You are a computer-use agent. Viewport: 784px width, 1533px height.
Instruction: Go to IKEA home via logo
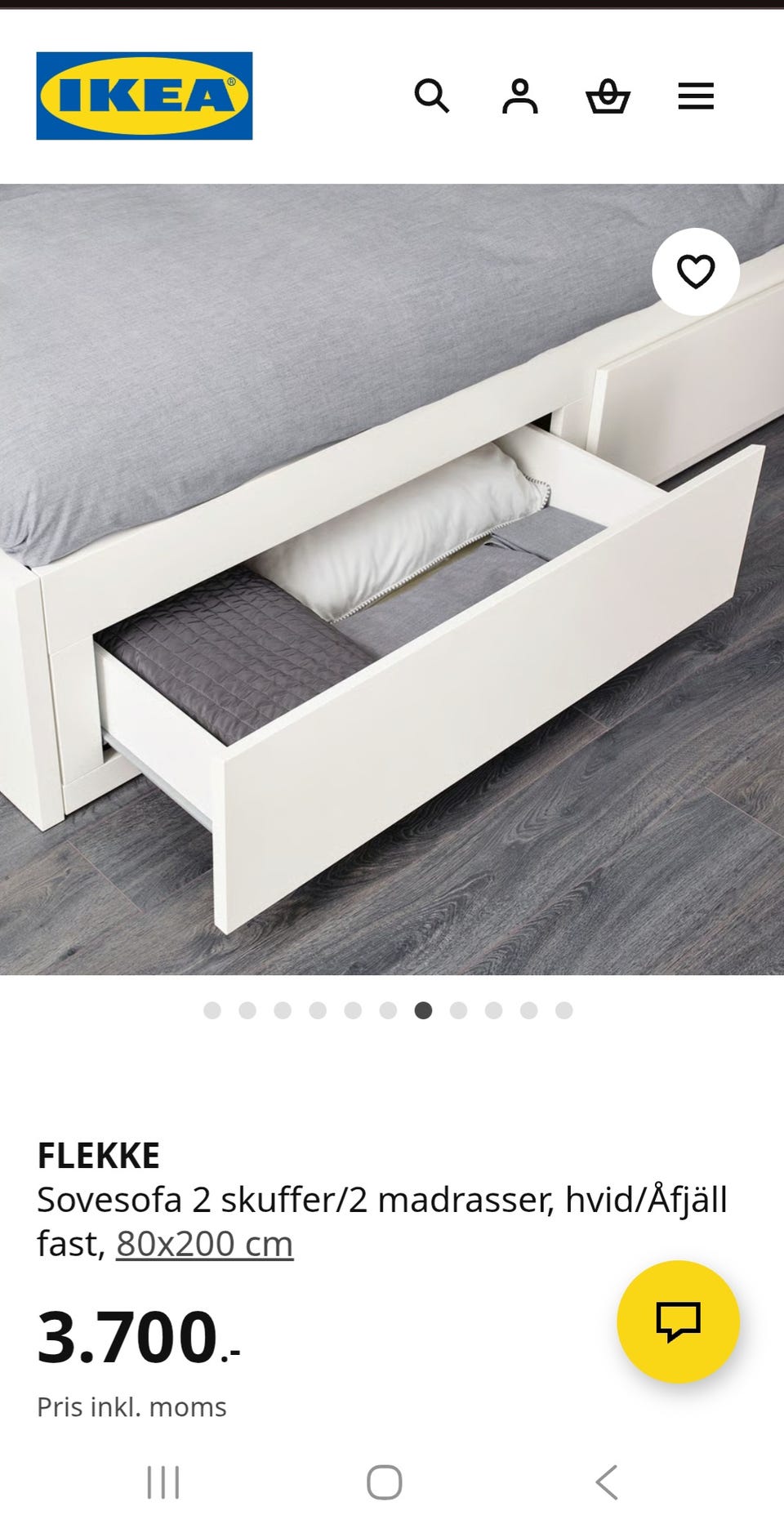[145, 96]
